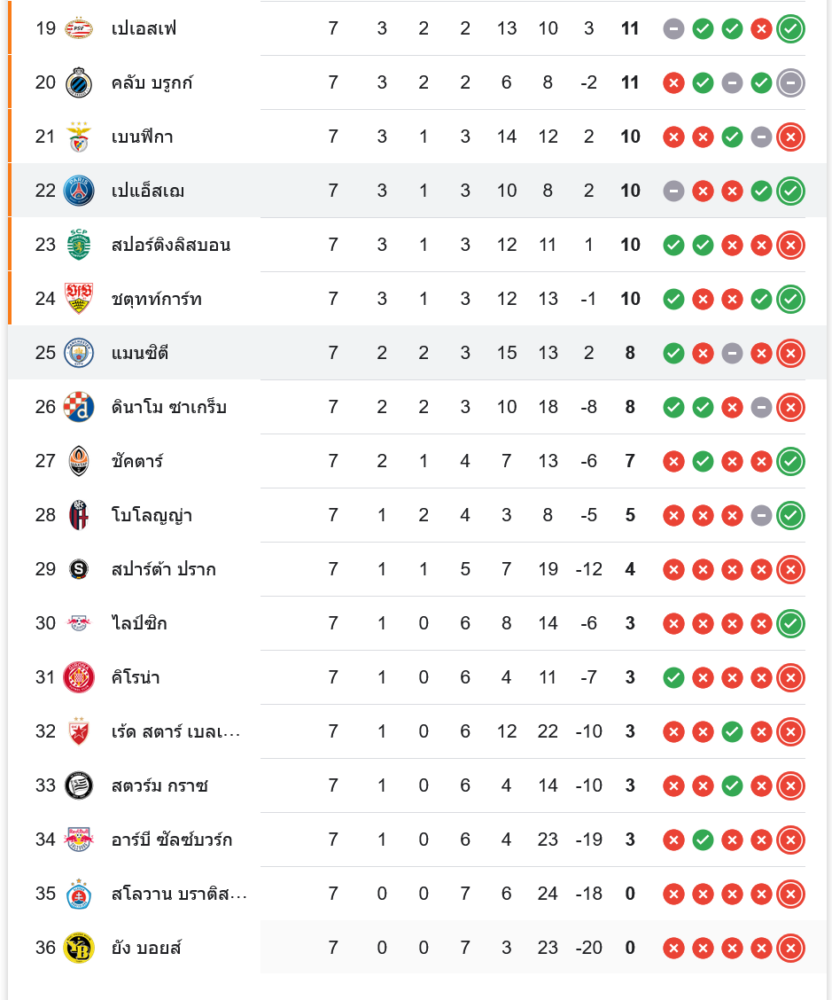Open the คลับ บรูกก์ team row
This screenshot has width=832, height=1000.
(152, 82)
